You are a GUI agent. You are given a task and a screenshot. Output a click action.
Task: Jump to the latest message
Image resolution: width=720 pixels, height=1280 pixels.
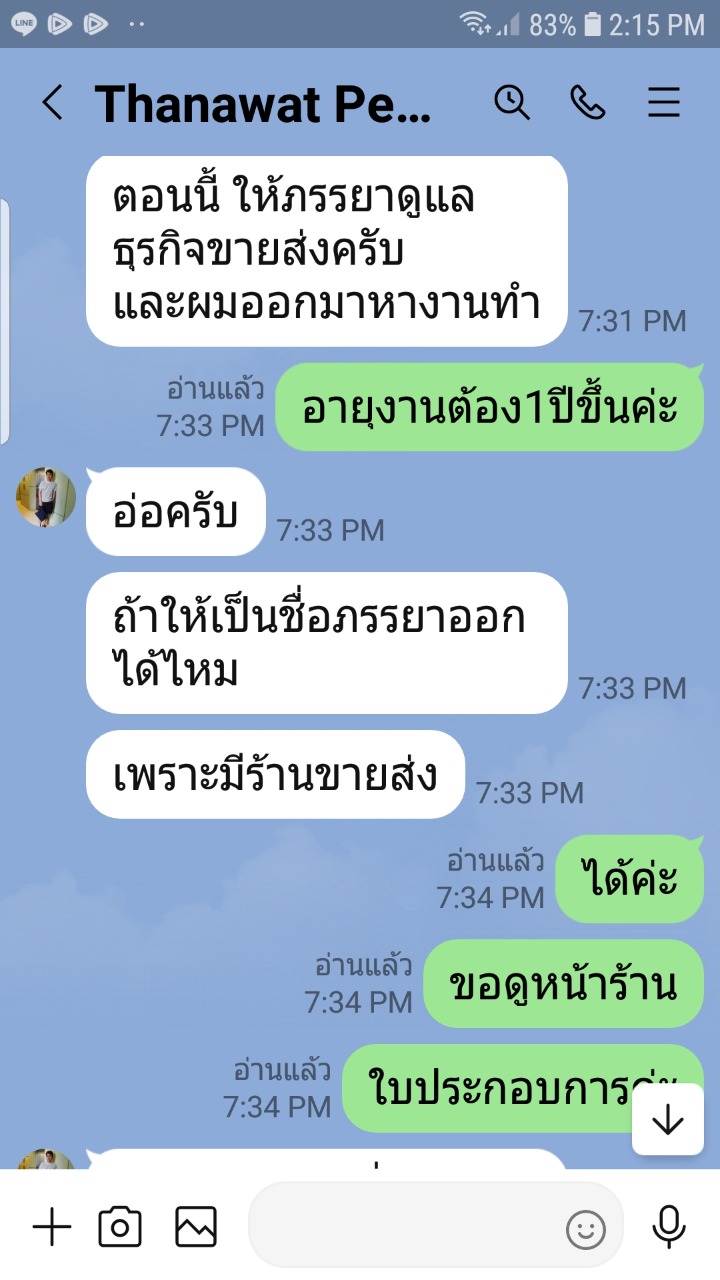(x=667, y=1120)
